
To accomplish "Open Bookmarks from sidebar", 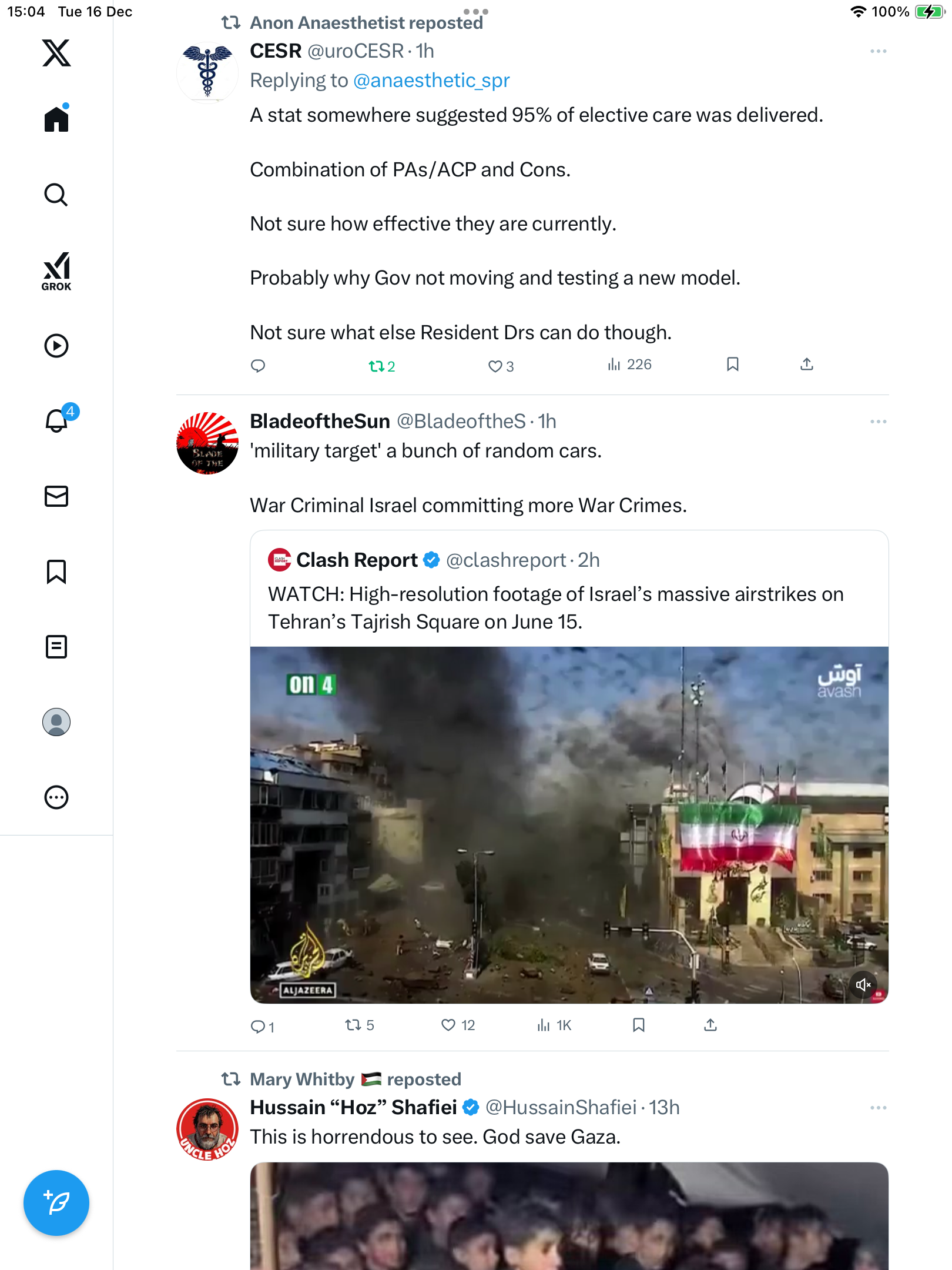I will tap(56, 571).
